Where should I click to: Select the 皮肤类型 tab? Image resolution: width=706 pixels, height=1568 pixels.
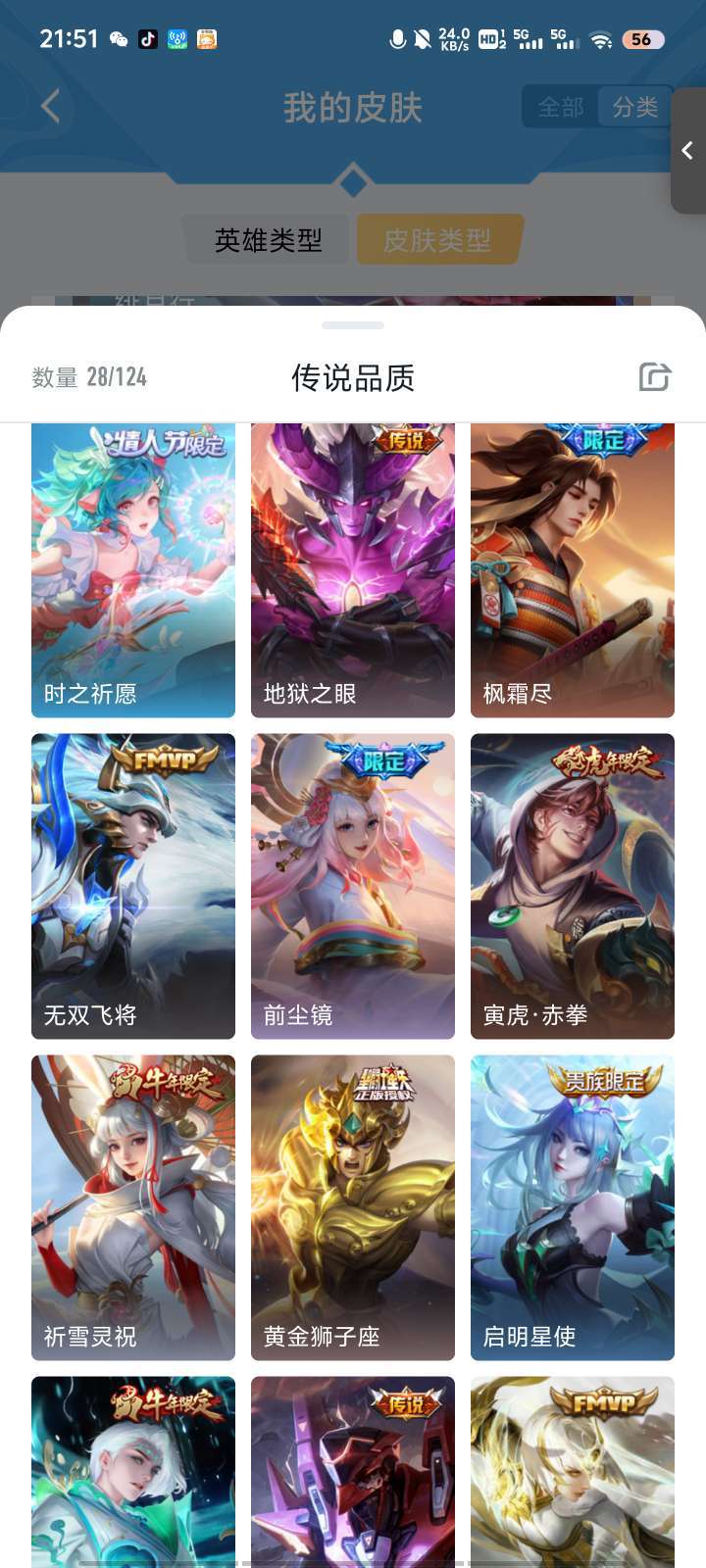pos(437,240)
